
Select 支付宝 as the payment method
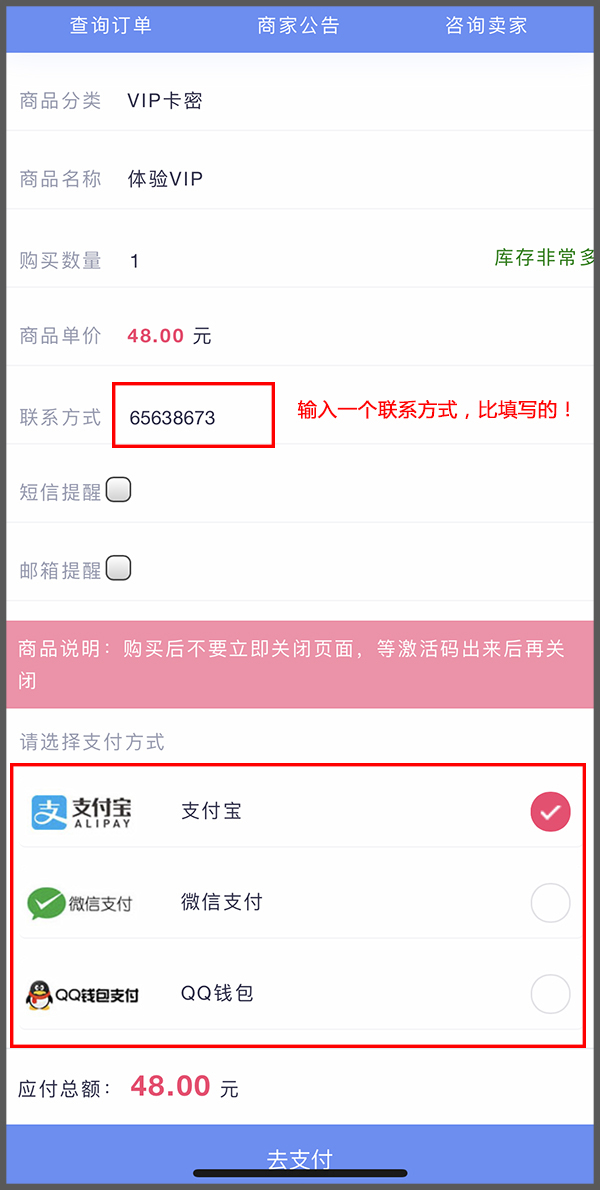(x=549, y=812)
